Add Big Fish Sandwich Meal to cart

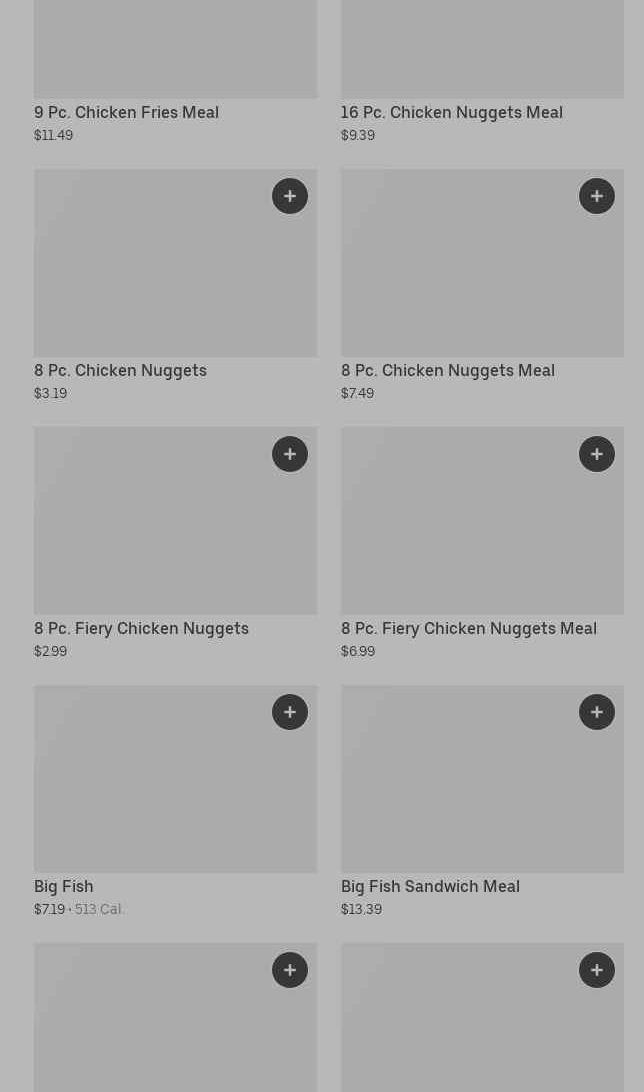[597, 712]
